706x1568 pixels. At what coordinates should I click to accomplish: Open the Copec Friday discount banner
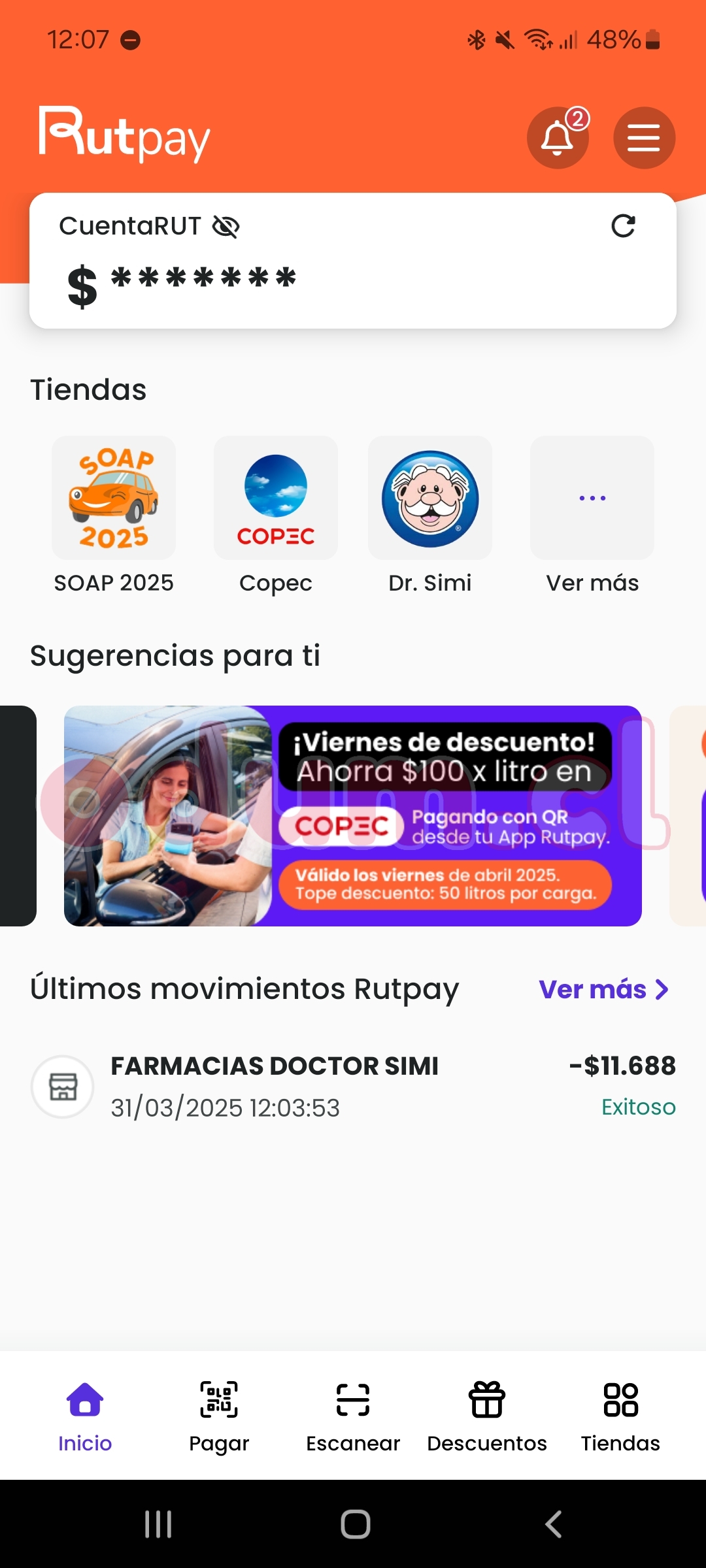click(x=353, y=815)
